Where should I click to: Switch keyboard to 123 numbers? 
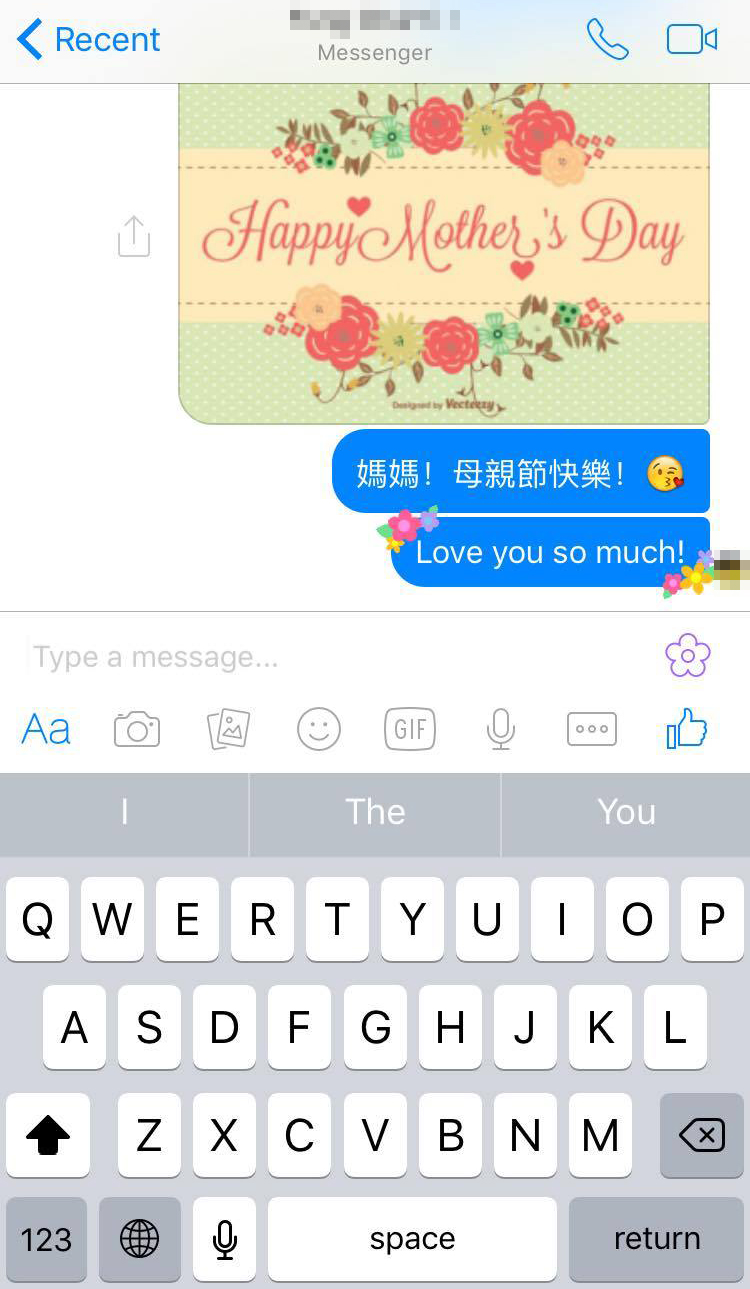tap(46, 1240)
